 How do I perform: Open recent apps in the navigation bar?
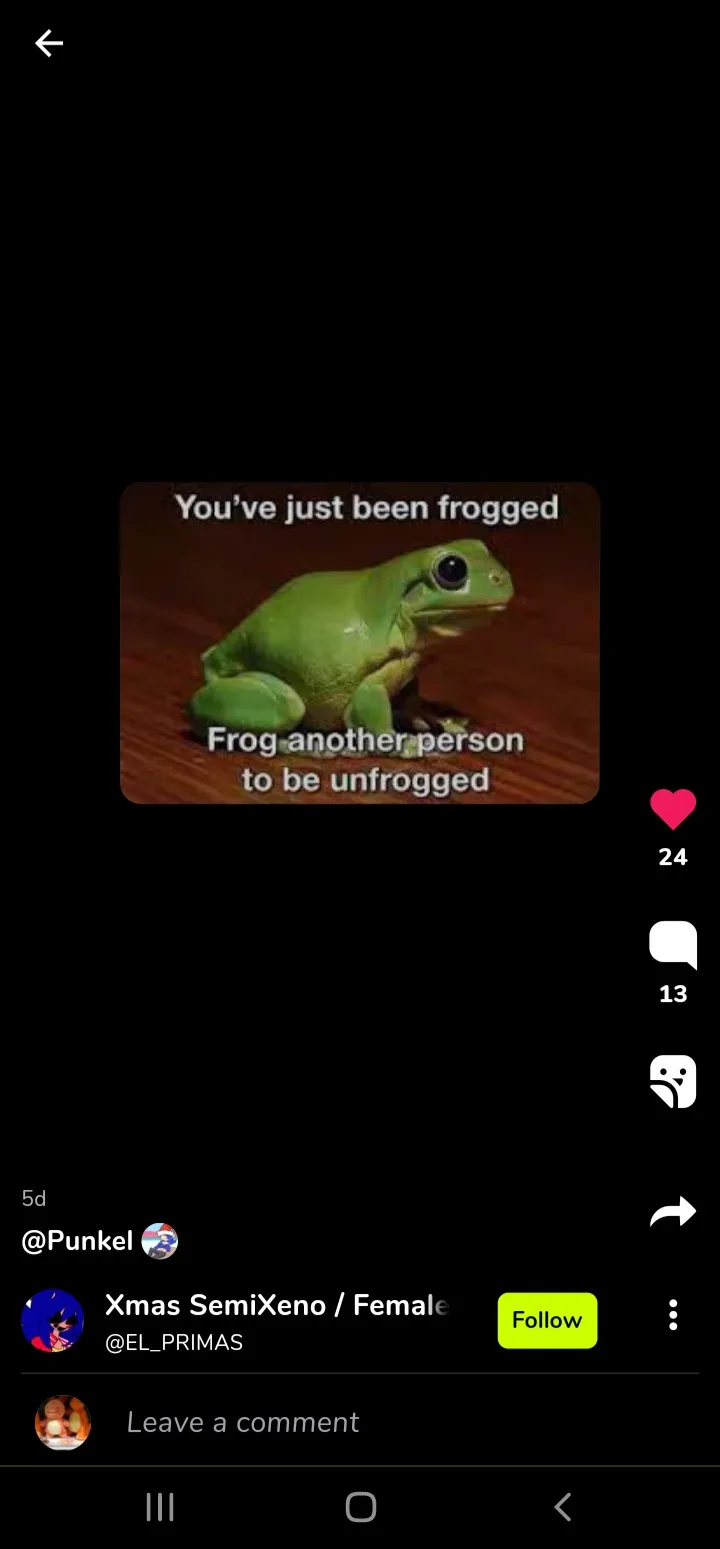tap(160, 1507)
